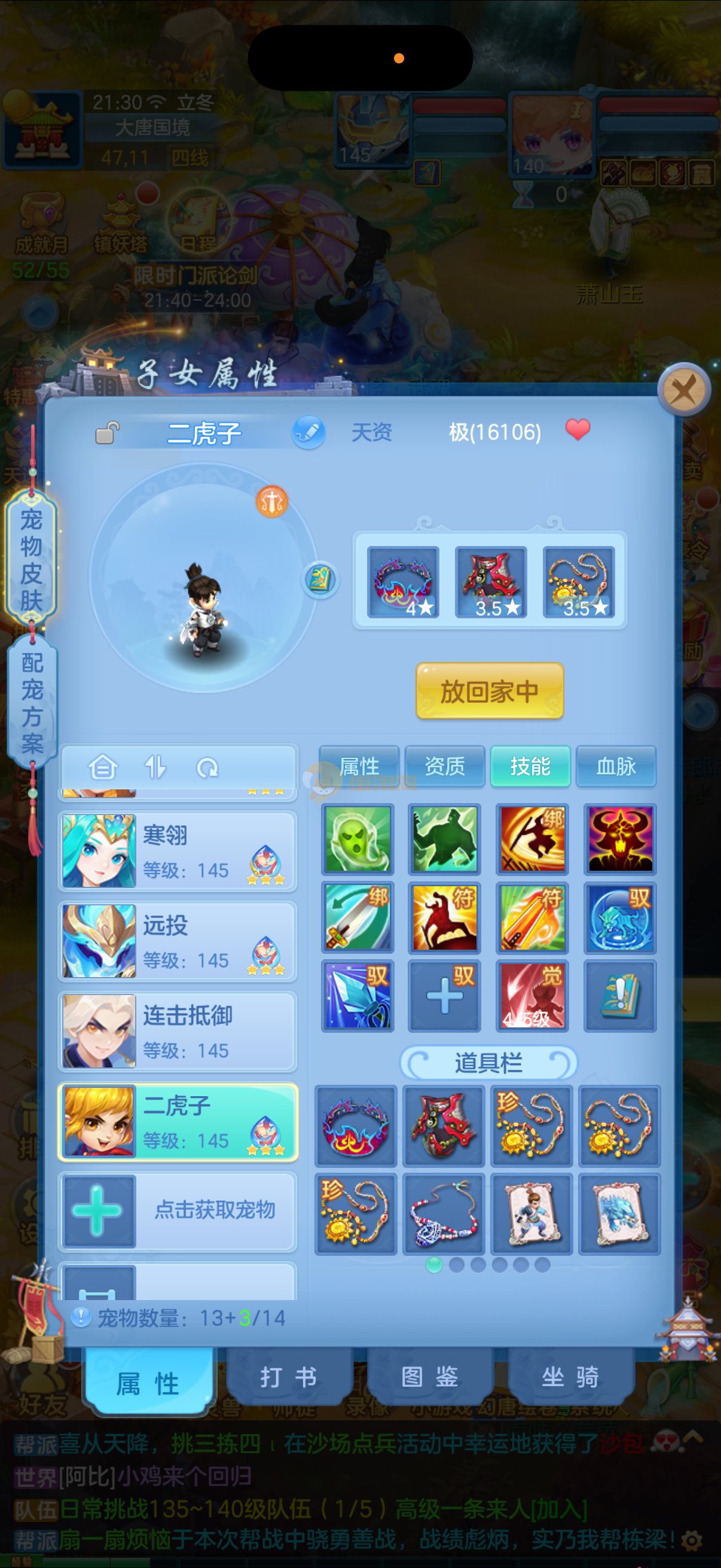Switch to the 属性 sub-tab
The image size is (721, 1568).
coord(359,765)
